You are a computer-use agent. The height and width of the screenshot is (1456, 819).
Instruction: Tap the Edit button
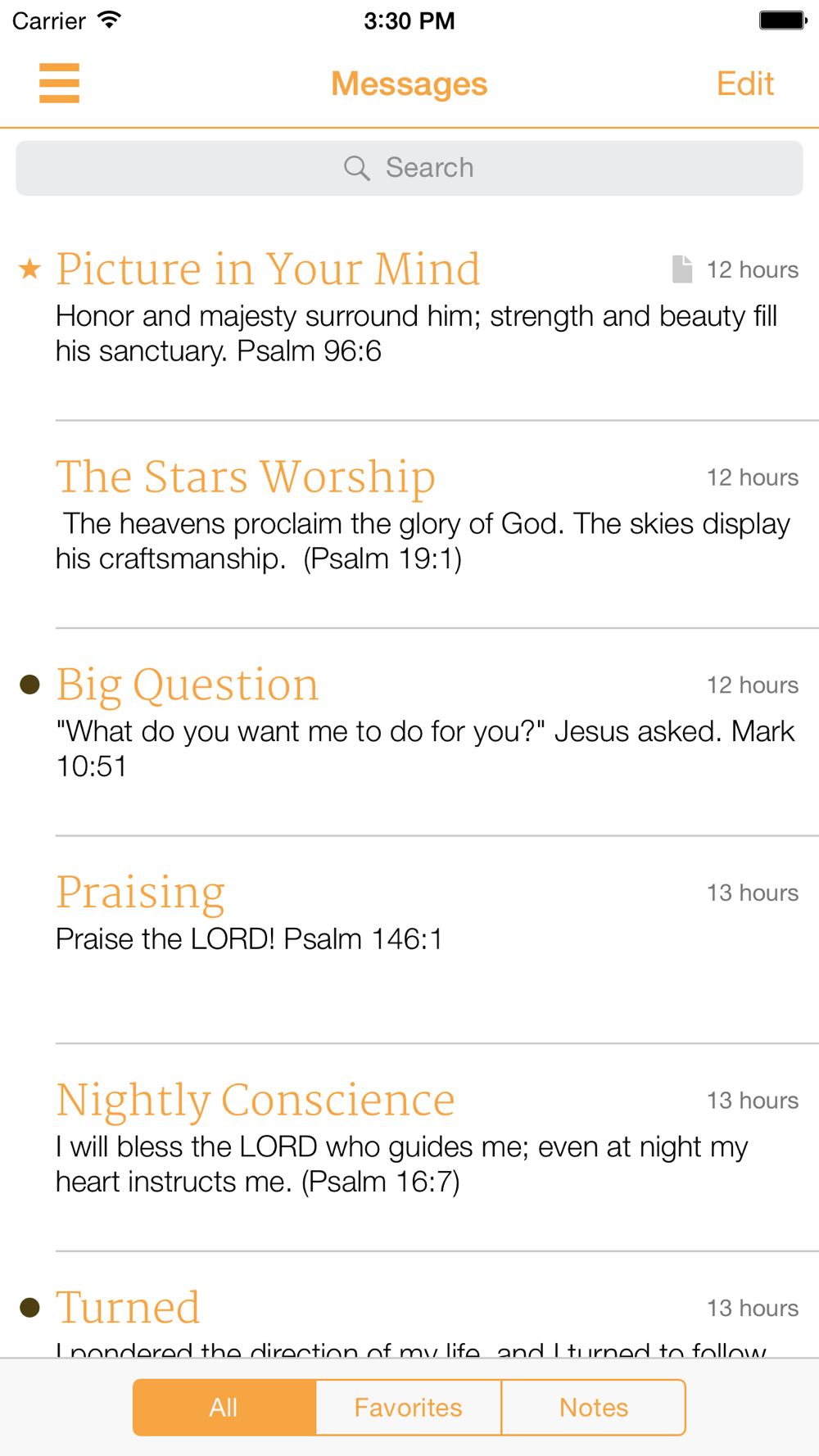(744, 84)
